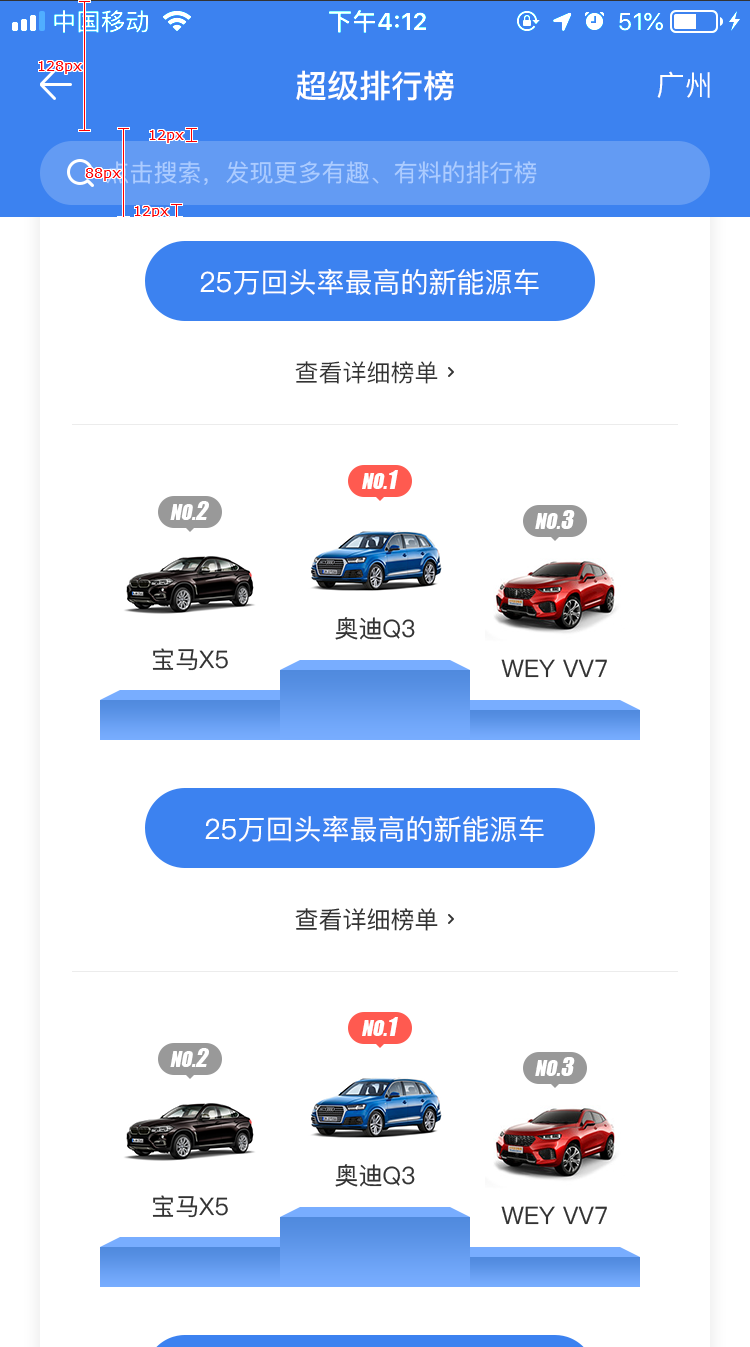Image resolution: width=750 pixels, height=1347 pixels.
Task: Open 宝马X5 in the second ranking podium
Action: pyautogui.click(x=190, y=1132)
